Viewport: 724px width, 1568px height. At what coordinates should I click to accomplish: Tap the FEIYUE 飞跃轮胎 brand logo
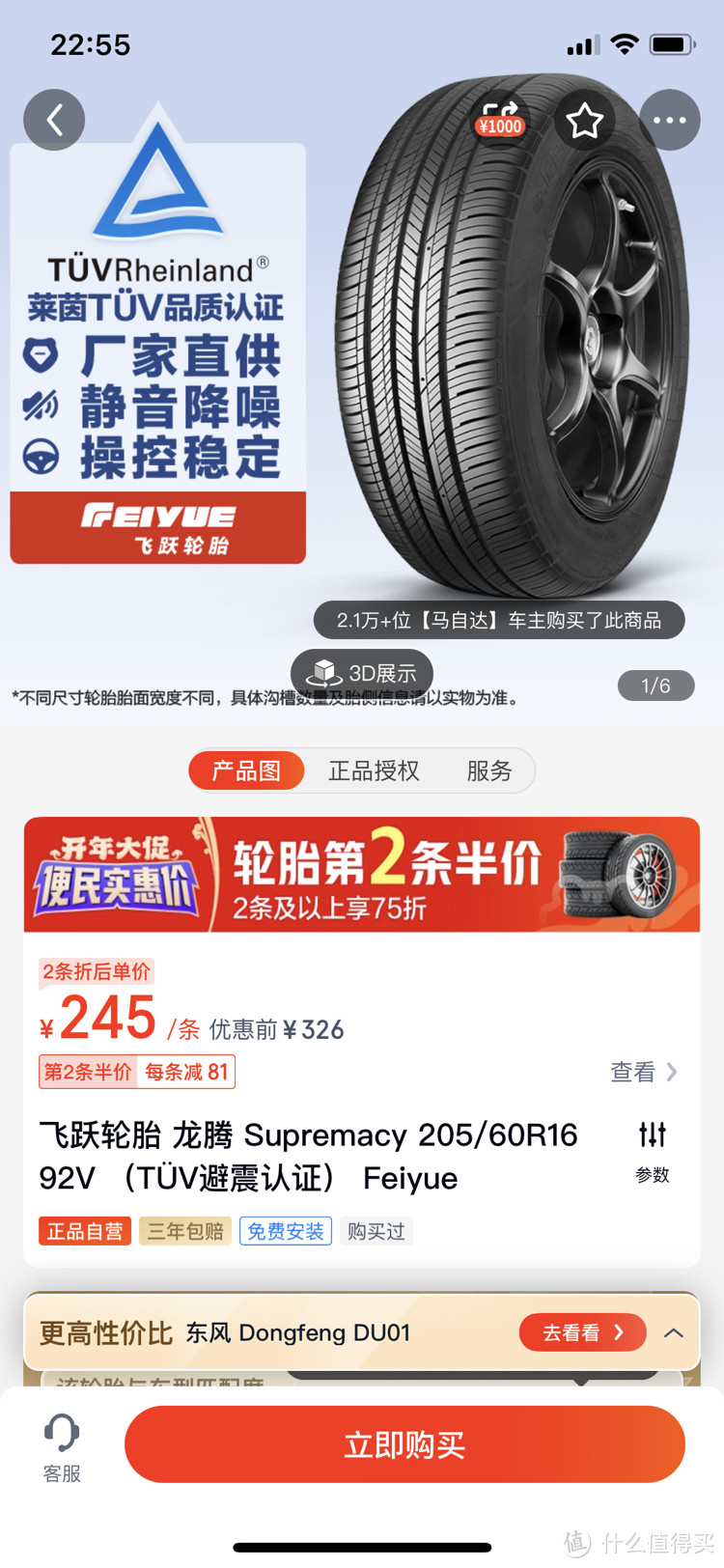click(x=157, y=526)
